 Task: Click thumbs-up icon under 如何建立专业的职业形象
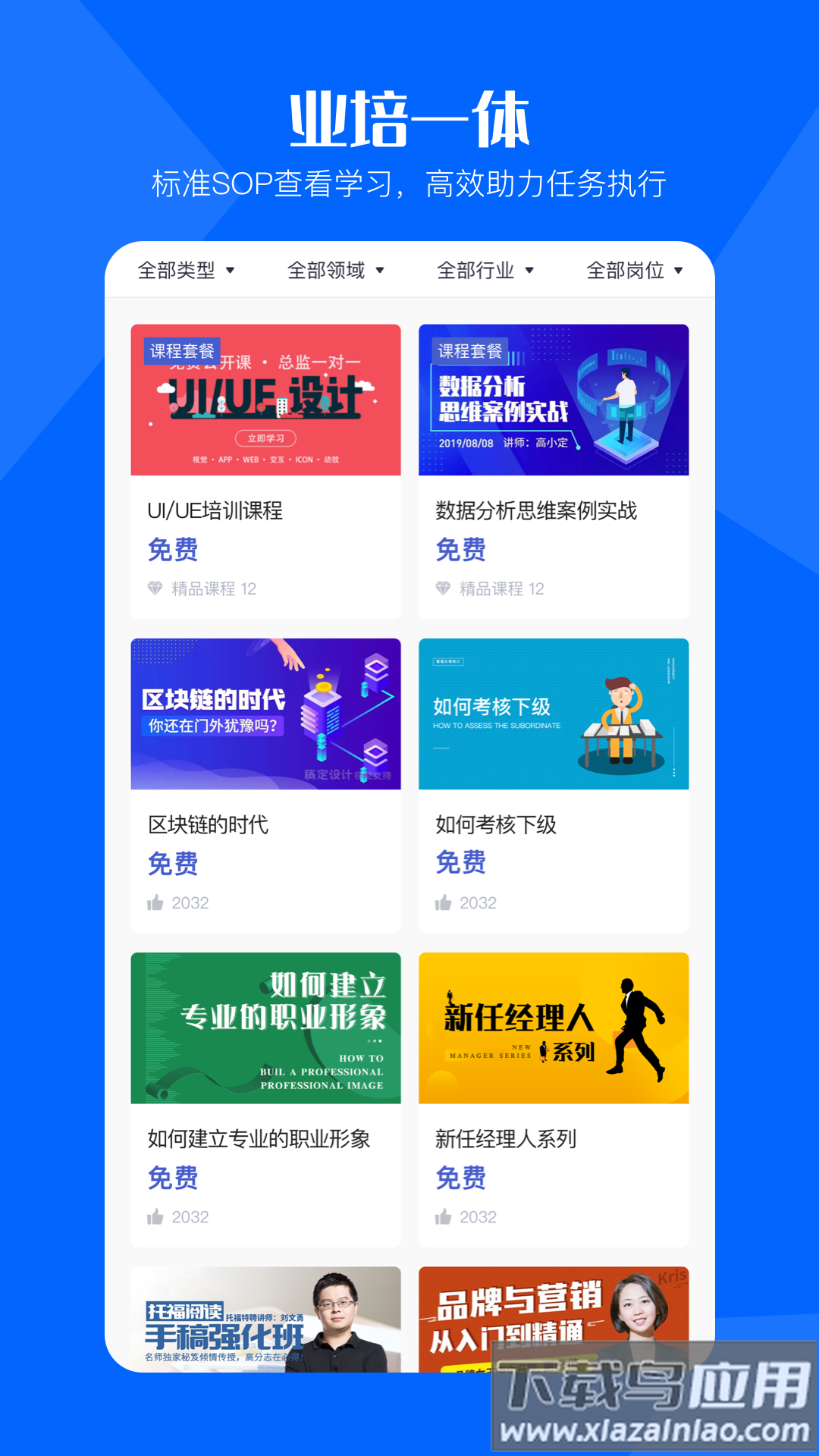click(x=156, y=1216)
